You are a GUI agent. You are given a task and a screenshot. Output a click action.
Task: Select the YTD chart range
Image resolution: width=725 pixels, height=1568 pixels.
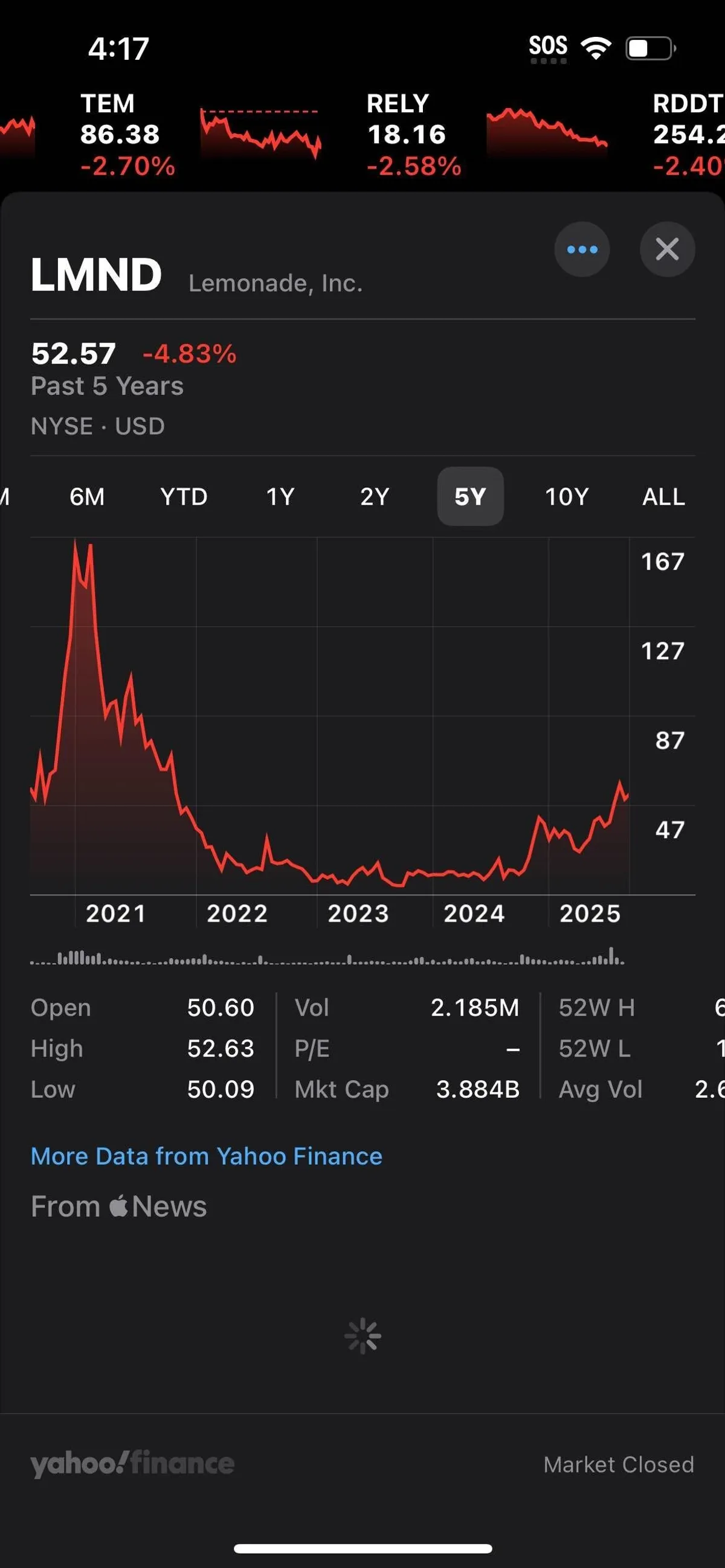point(184,497)
